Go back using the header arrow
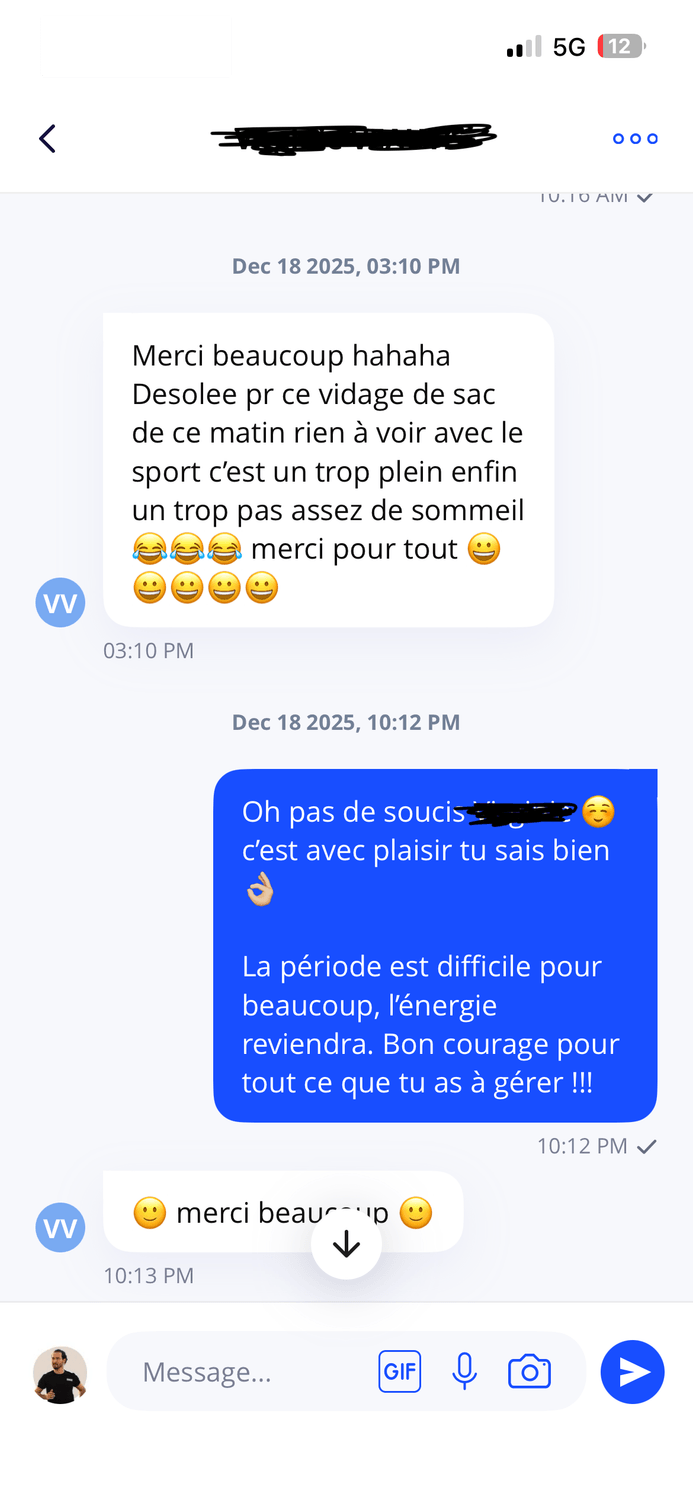This screenshot has width=693, height=1500. tap(47, 138)
